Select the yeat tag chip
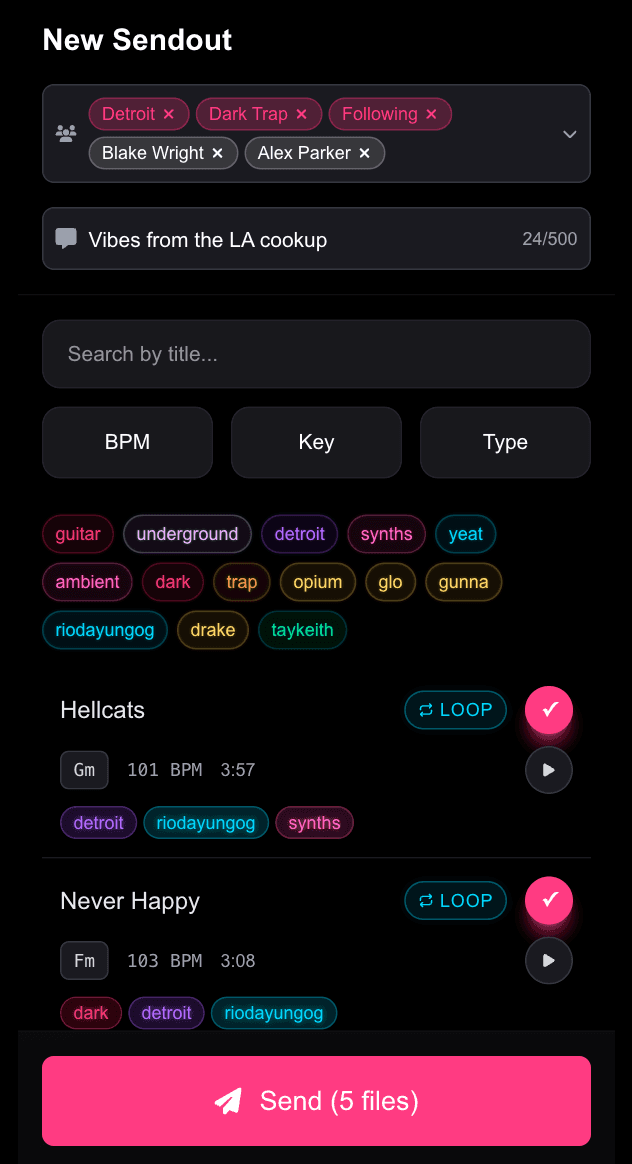632x1164 pixels. pos(465,534)
